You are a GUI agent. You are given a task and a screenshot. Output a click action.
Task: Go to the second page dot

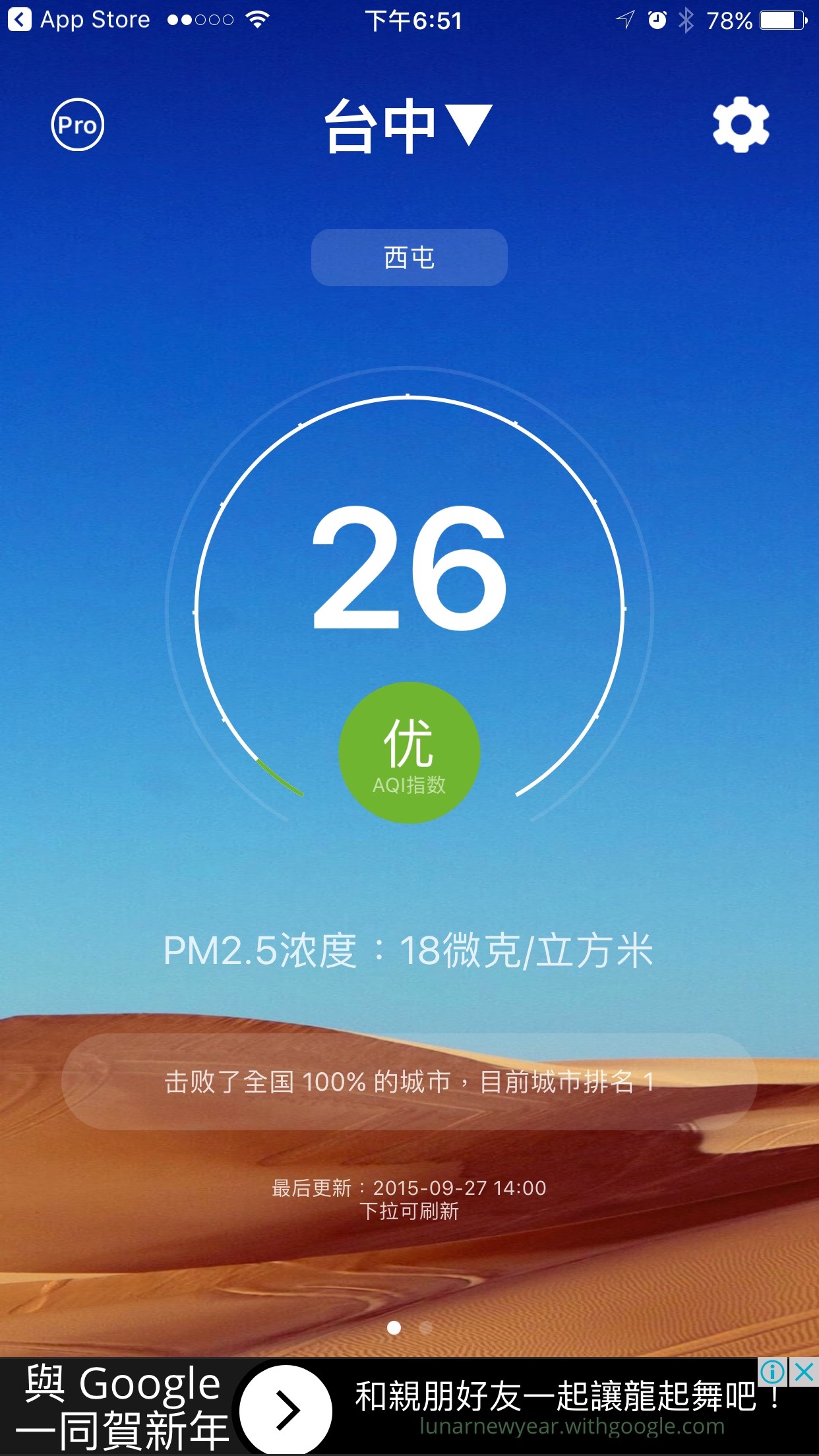pyautogui.click(x=426, y=1327)
